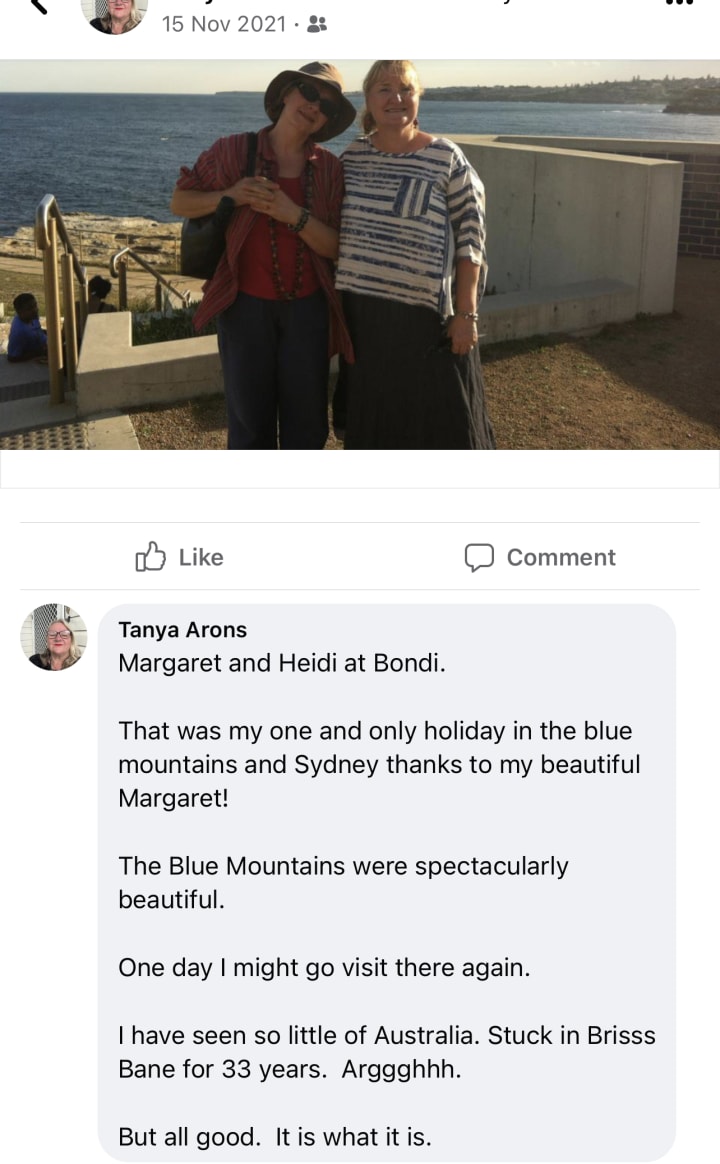The image size is (720, 1164).
Task: Open the Tanya Arons profile name link
Action: click(182, 630)
